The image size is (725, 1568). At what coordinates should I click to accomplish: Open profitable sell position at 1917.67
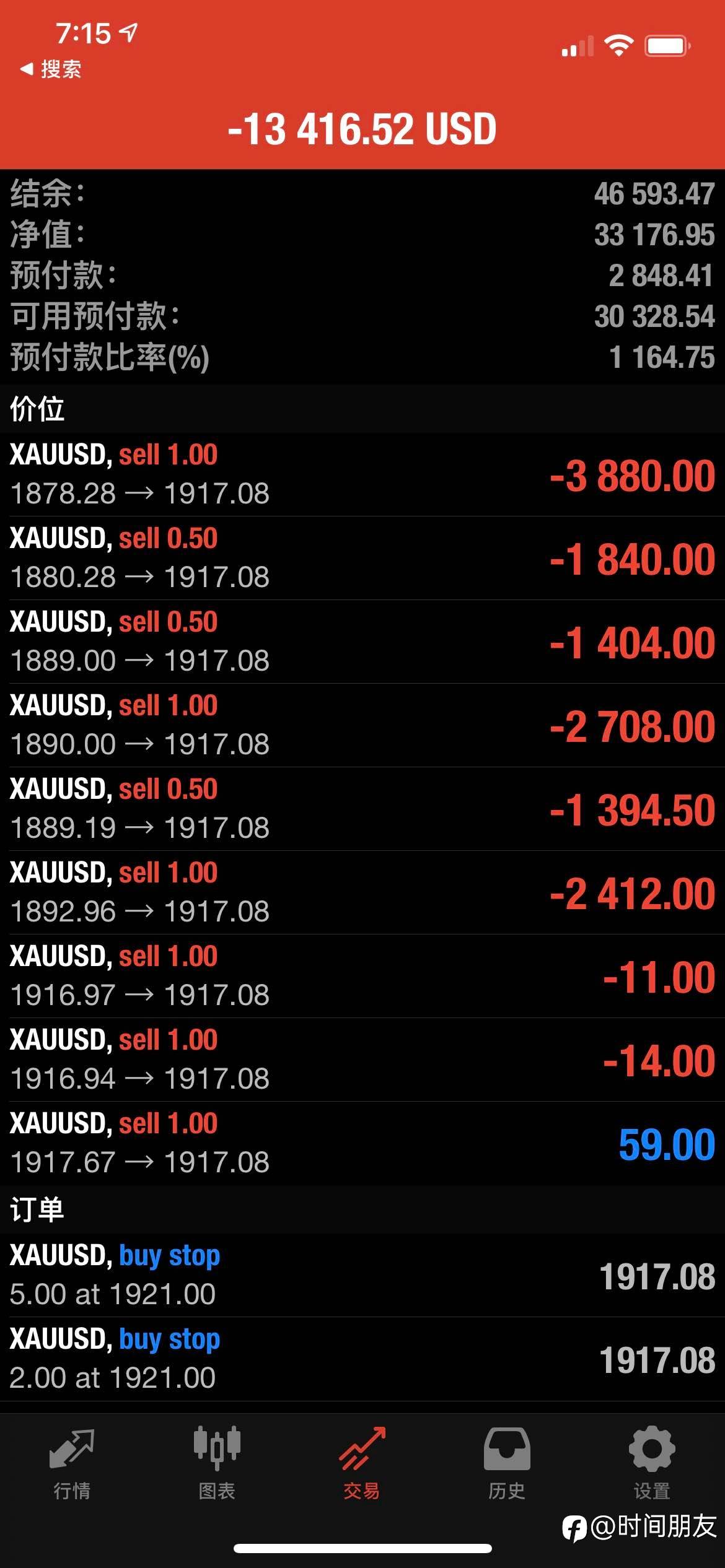362,1143
